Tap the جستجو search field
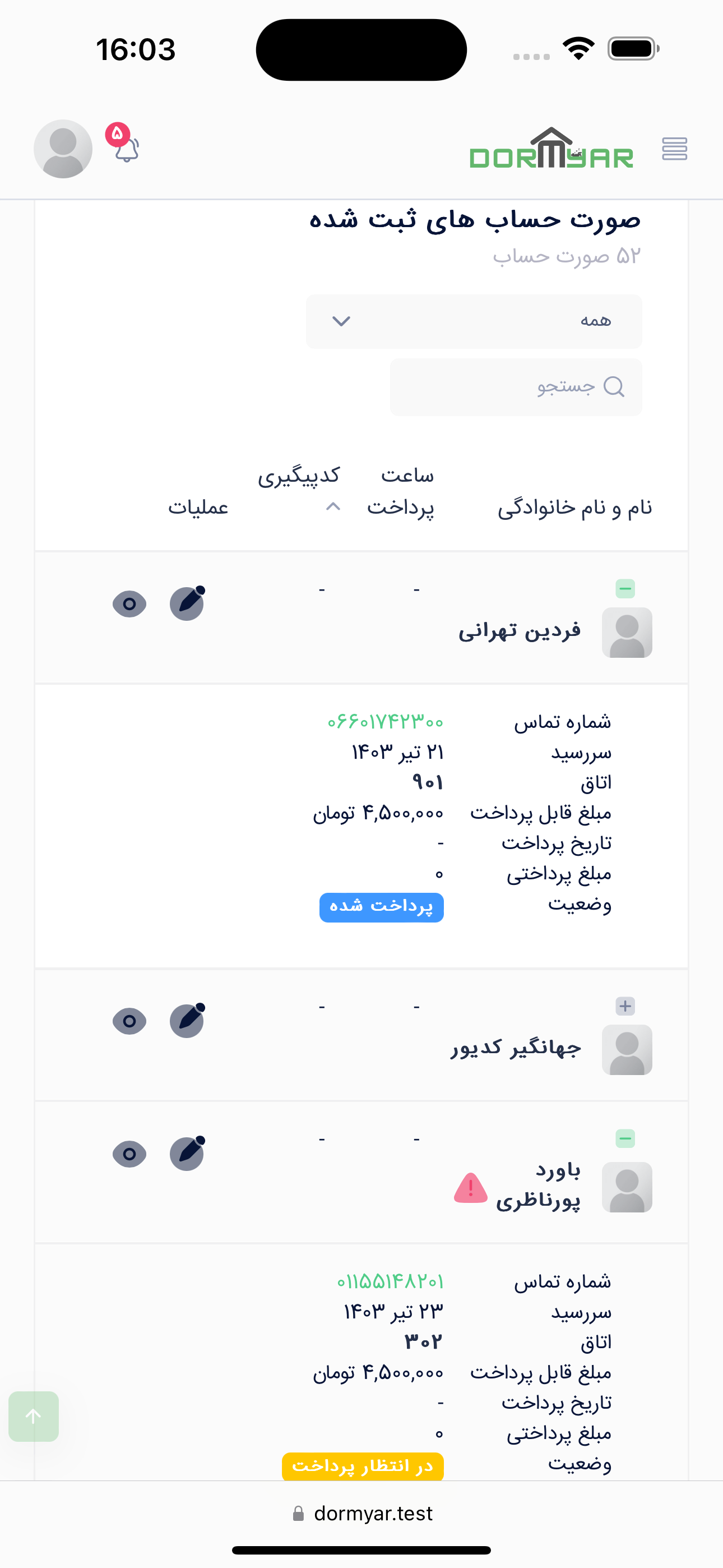Image resolution: width=723 pixels, height=1568 pixels. [516, 387]
